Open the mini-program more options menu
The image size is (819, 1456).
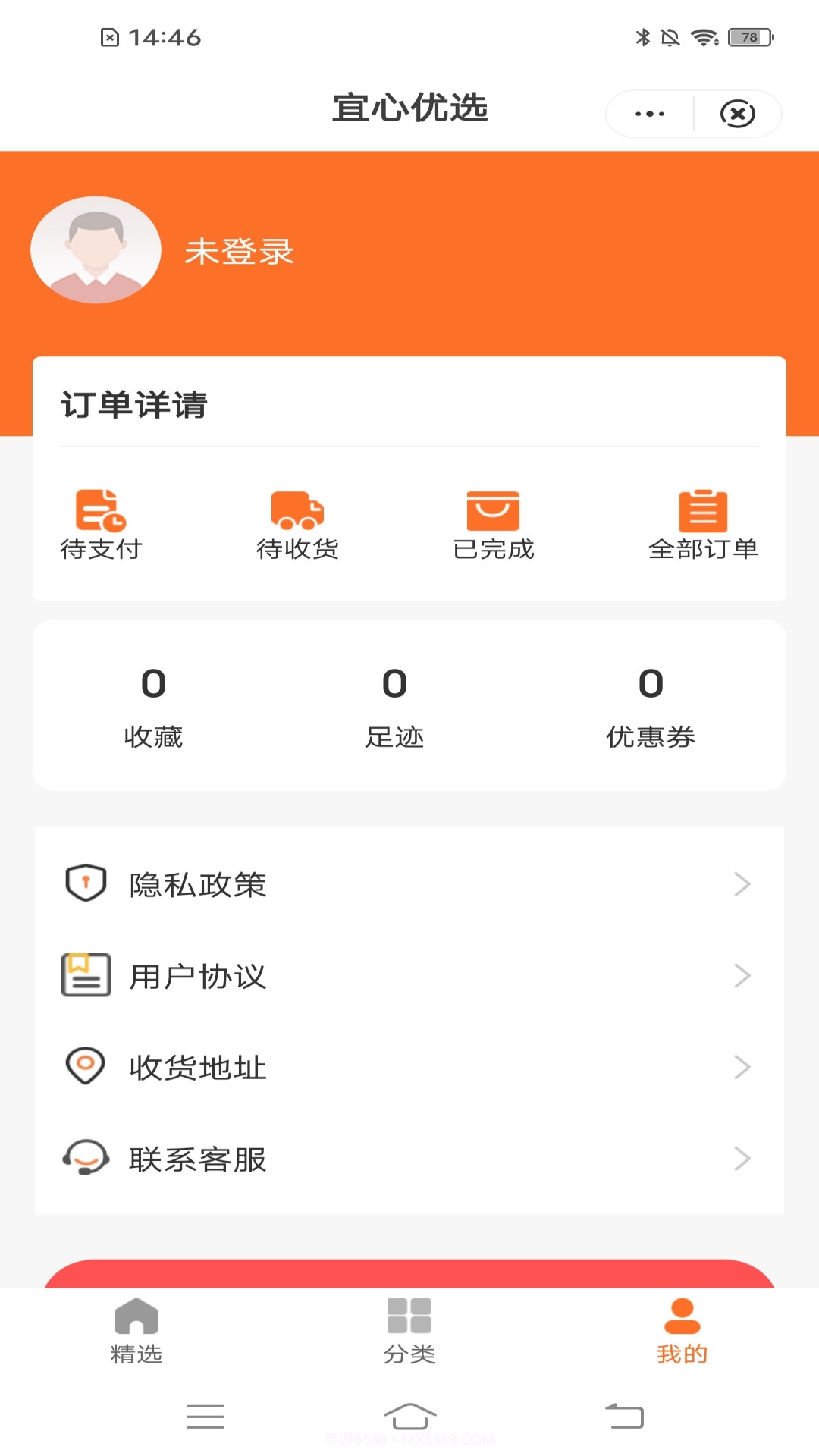coord(648,112)
